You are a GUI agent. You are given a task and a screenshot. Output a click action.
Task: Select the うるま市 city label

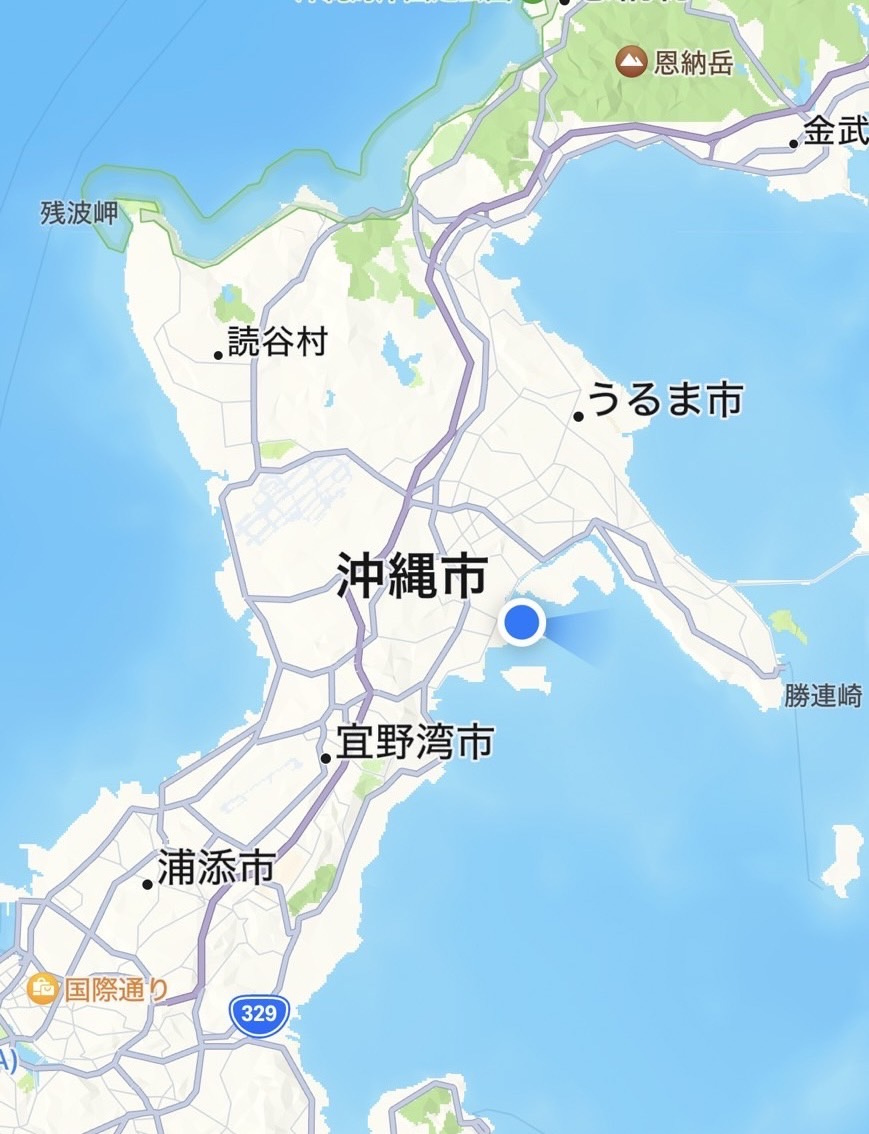click(664, 400)
